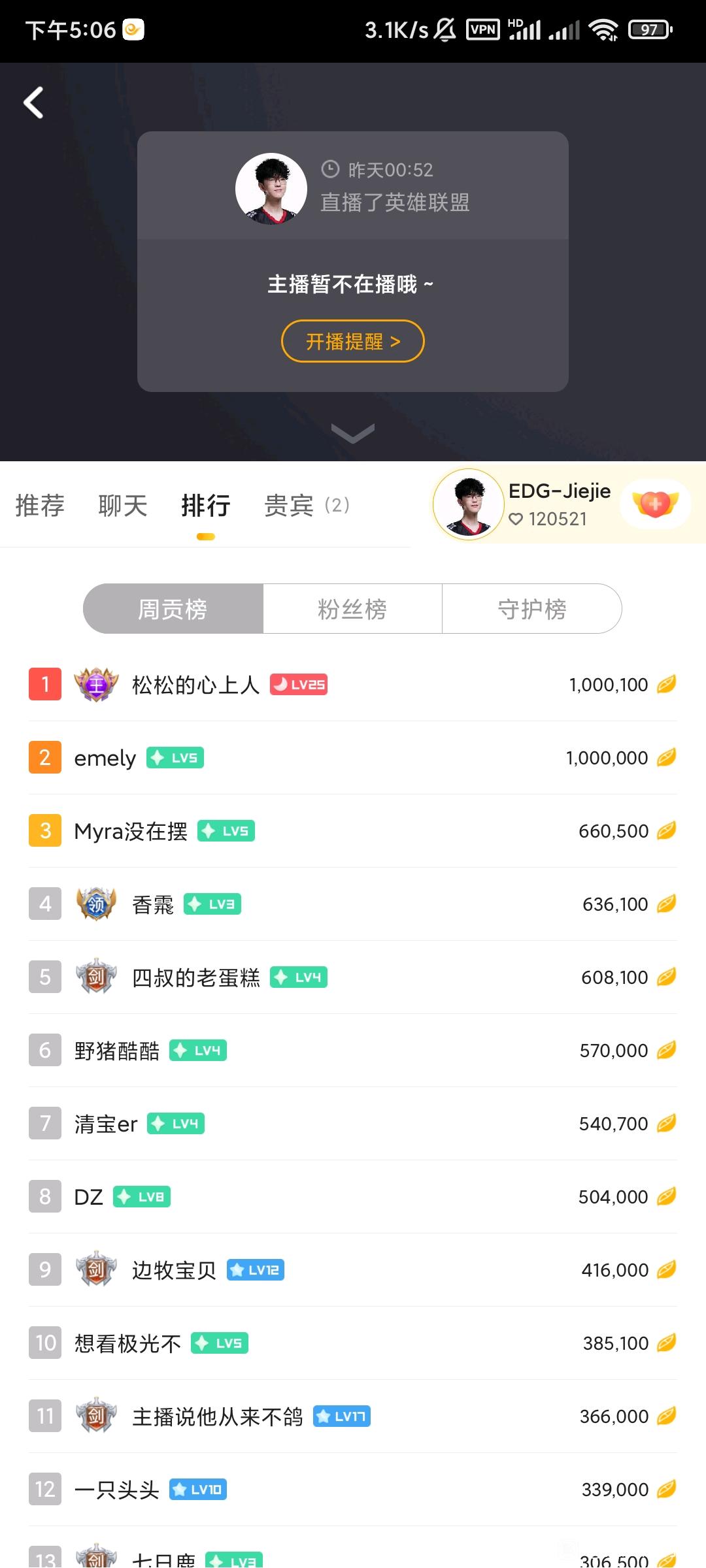This screenshot has height=1568, width=706.
Task: Switch to the 粉丝榜 ranking
Action: click(x=352, y=609)
